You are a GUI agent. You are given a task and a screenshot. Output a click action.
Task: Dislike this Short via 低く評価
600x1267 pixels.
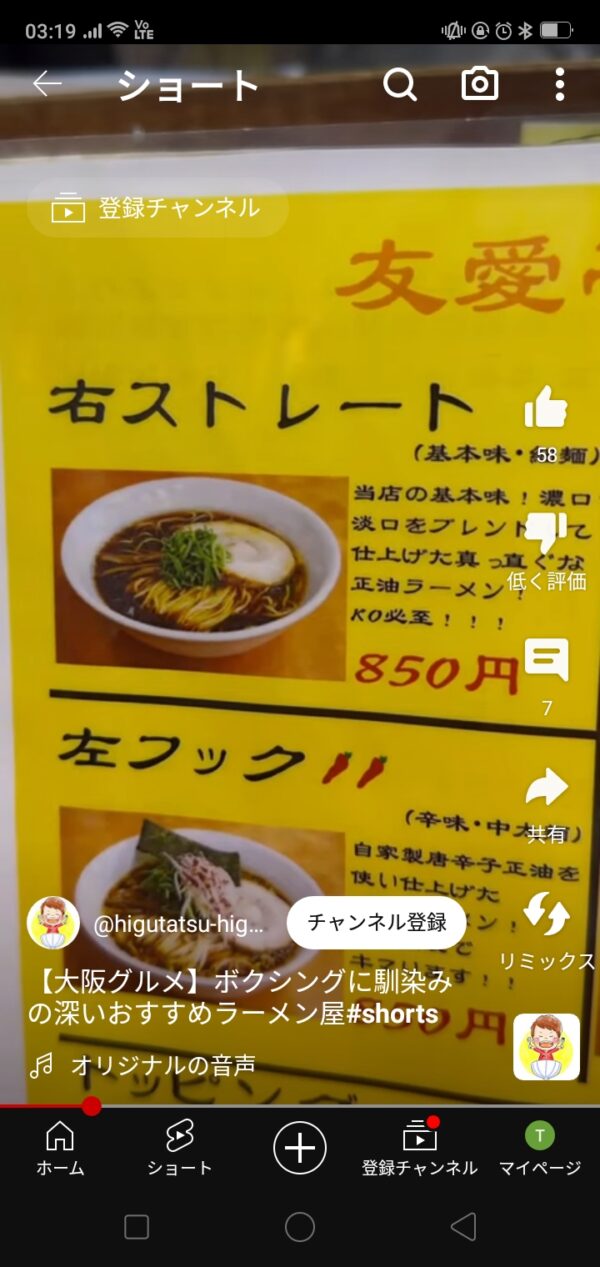coord(546,535)
